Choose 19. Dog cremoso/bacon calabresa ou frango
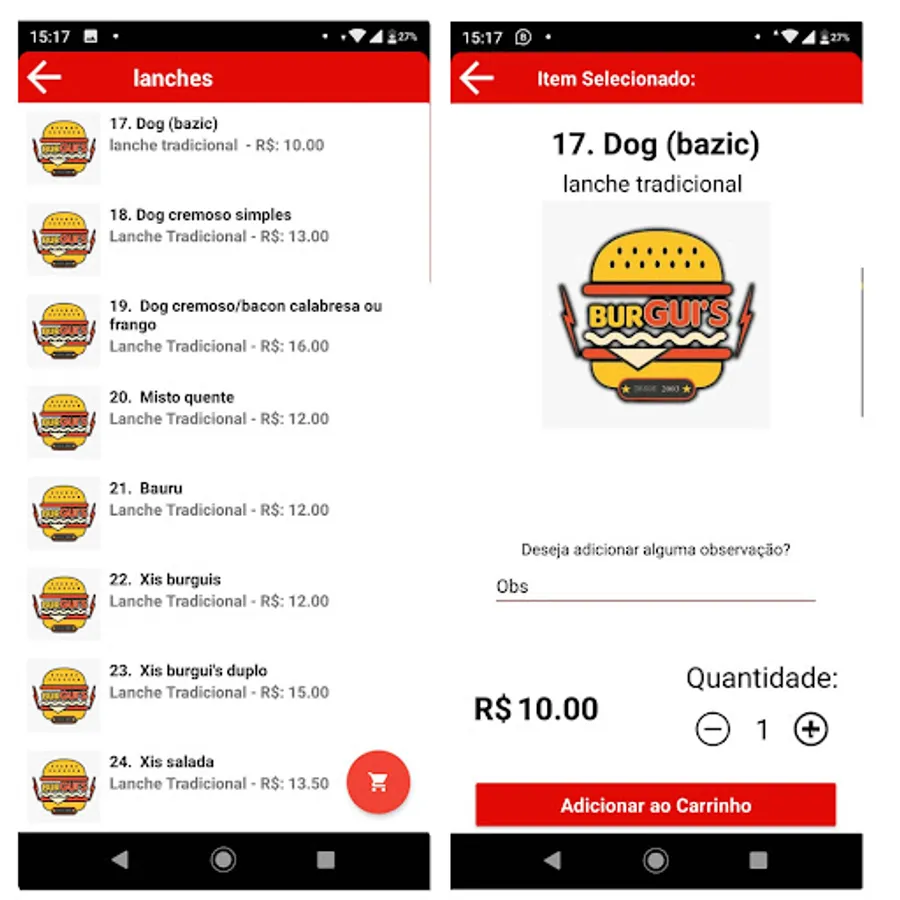This screenshot has width=900, height=900. coord(224,331)
